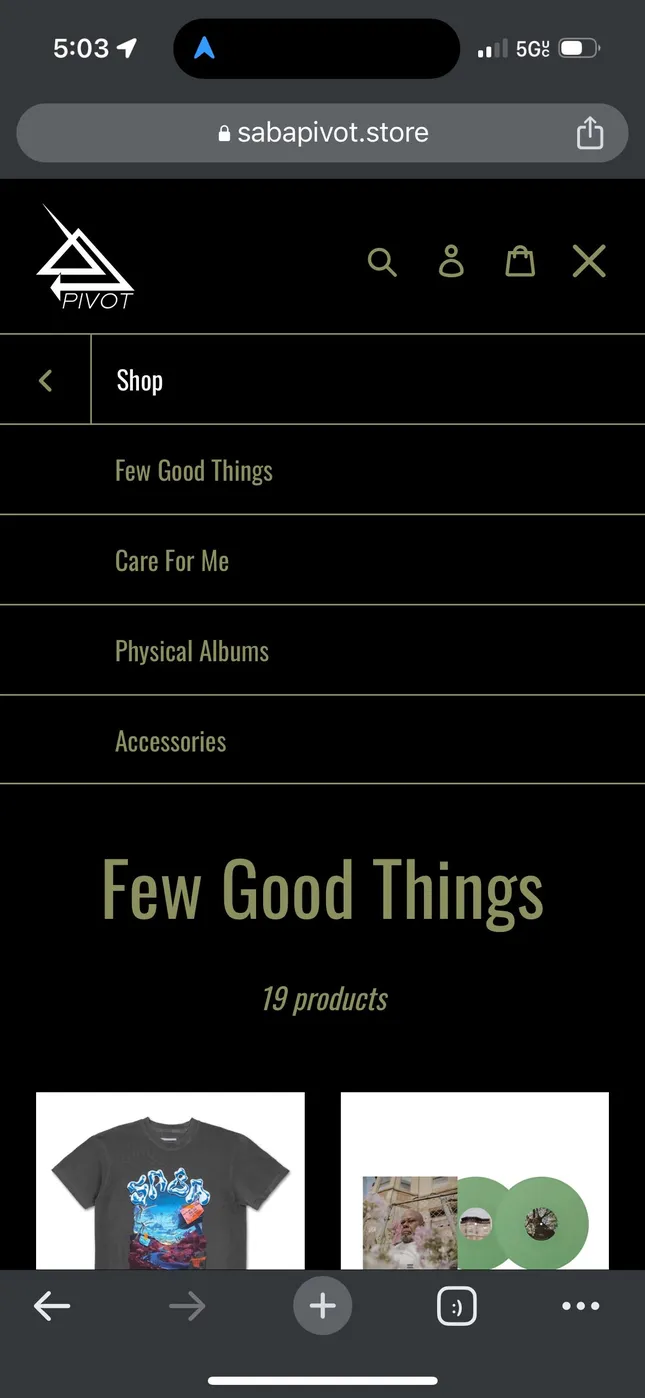The image size is (645, 1398).
Task: Go back in browser toolbar
Action: (x=52, y=1306)
